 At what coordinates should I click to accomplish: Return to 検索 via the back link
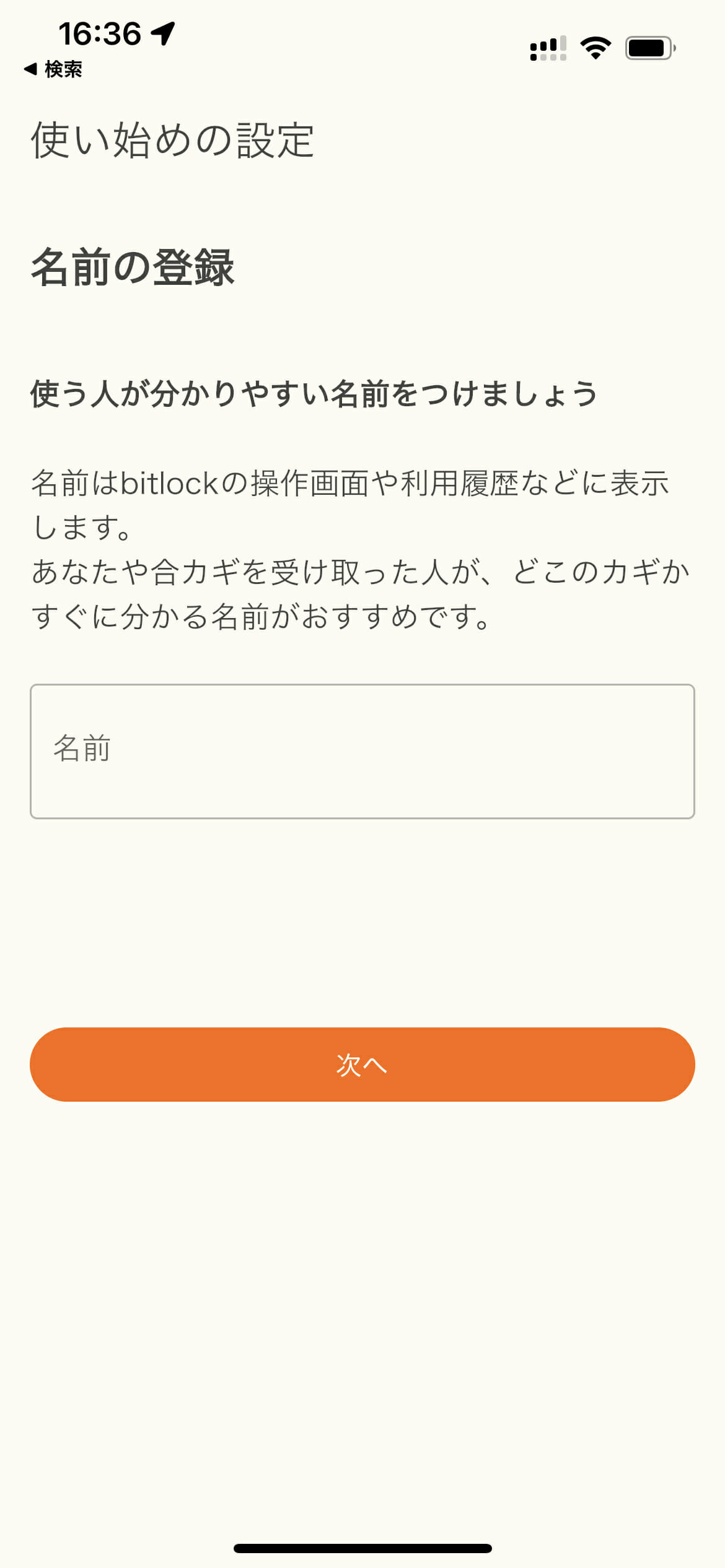click(53, 69)
